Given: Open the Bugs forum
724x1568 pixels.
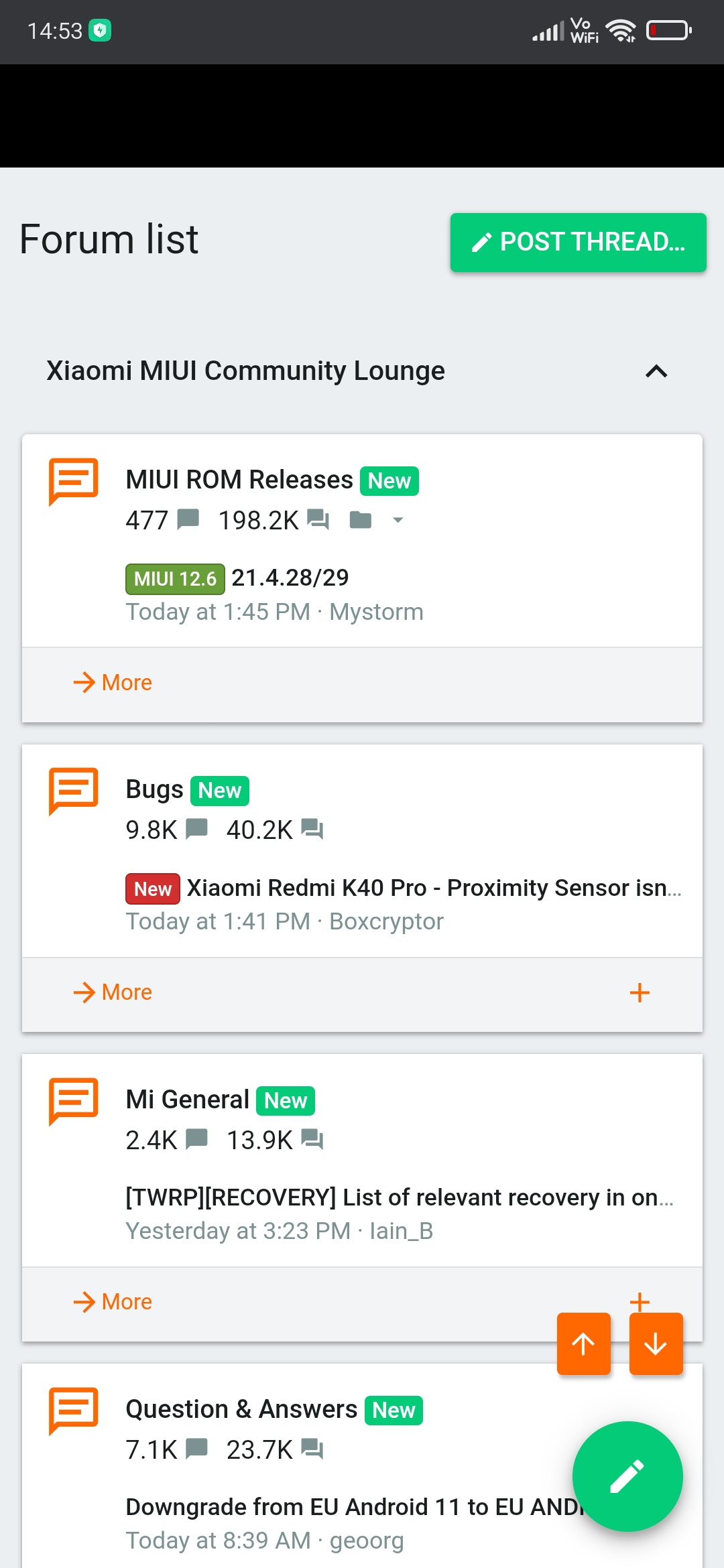Looking at the screenshot, I should [x=154, y=790].
